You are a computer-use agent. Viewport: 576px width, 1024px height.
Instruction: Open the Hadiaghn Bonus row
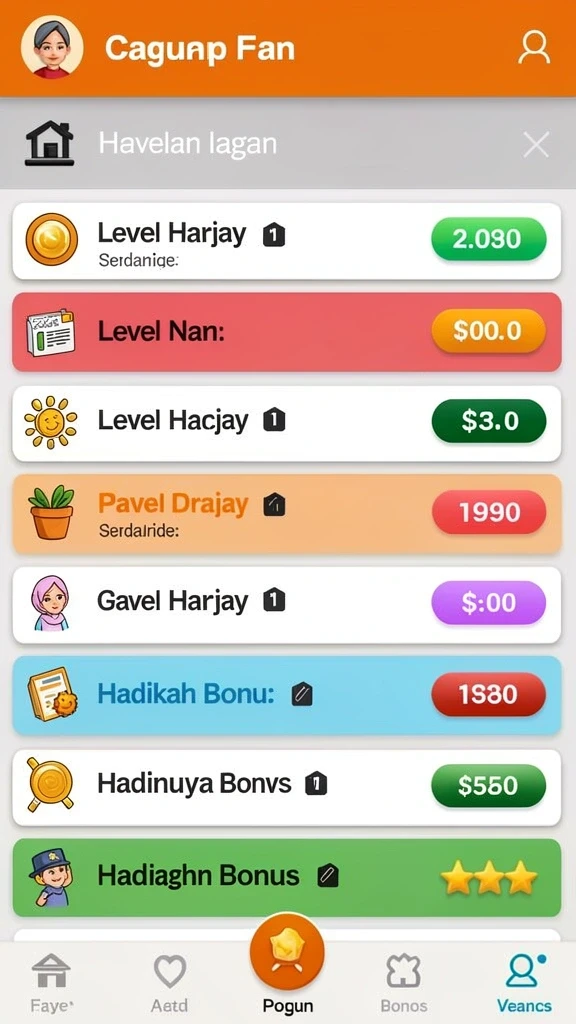click(x=287, y=877)
